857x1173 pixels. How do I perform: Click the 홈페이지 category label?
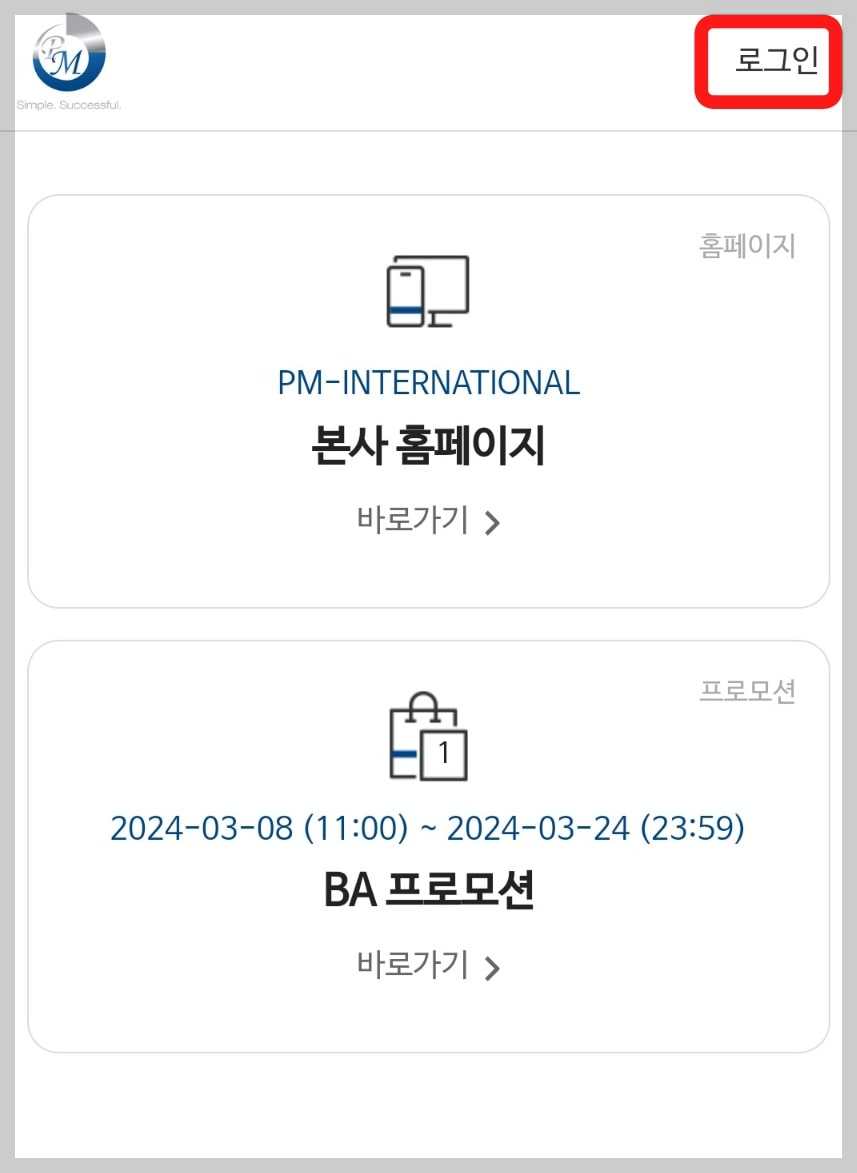tap(746, 246)
